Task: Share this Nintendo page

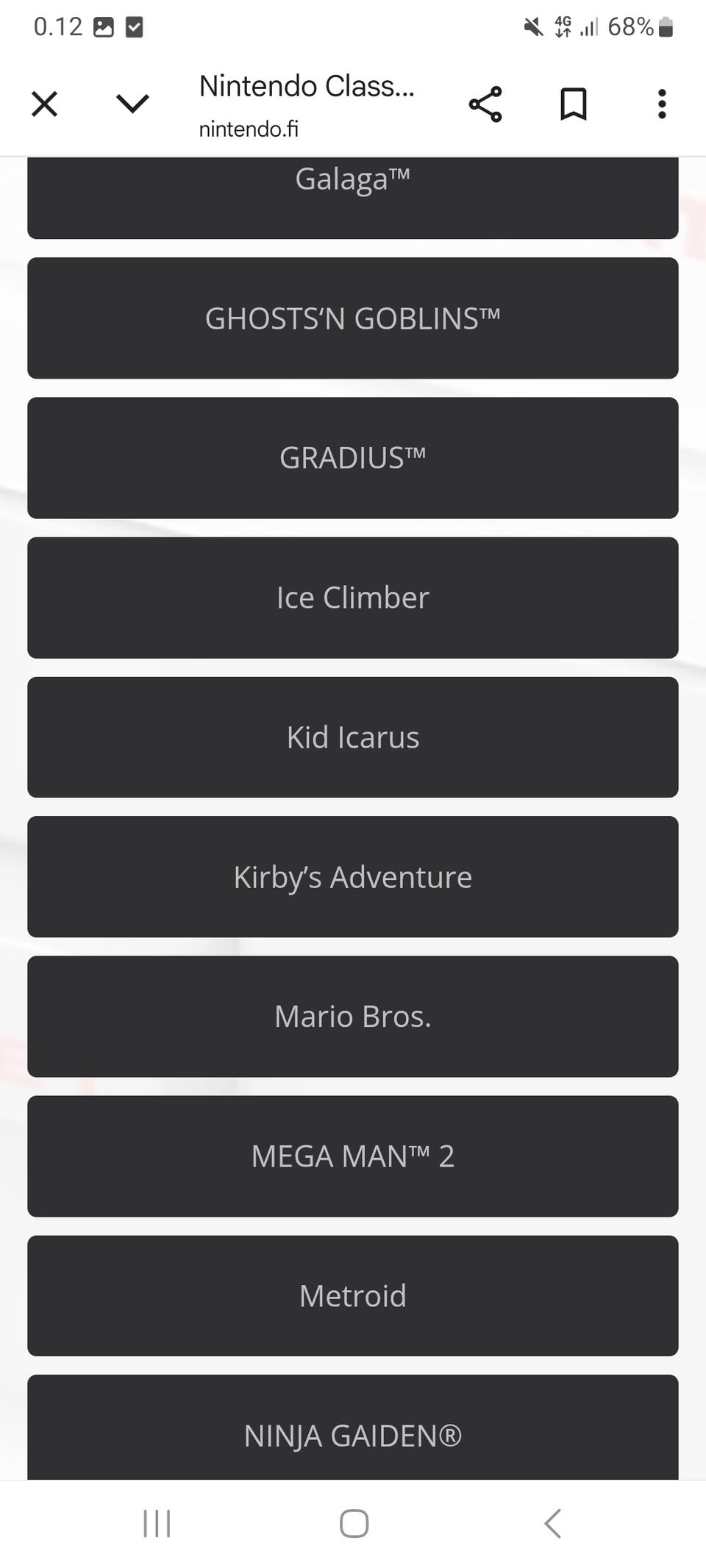Action: point(485,104)
